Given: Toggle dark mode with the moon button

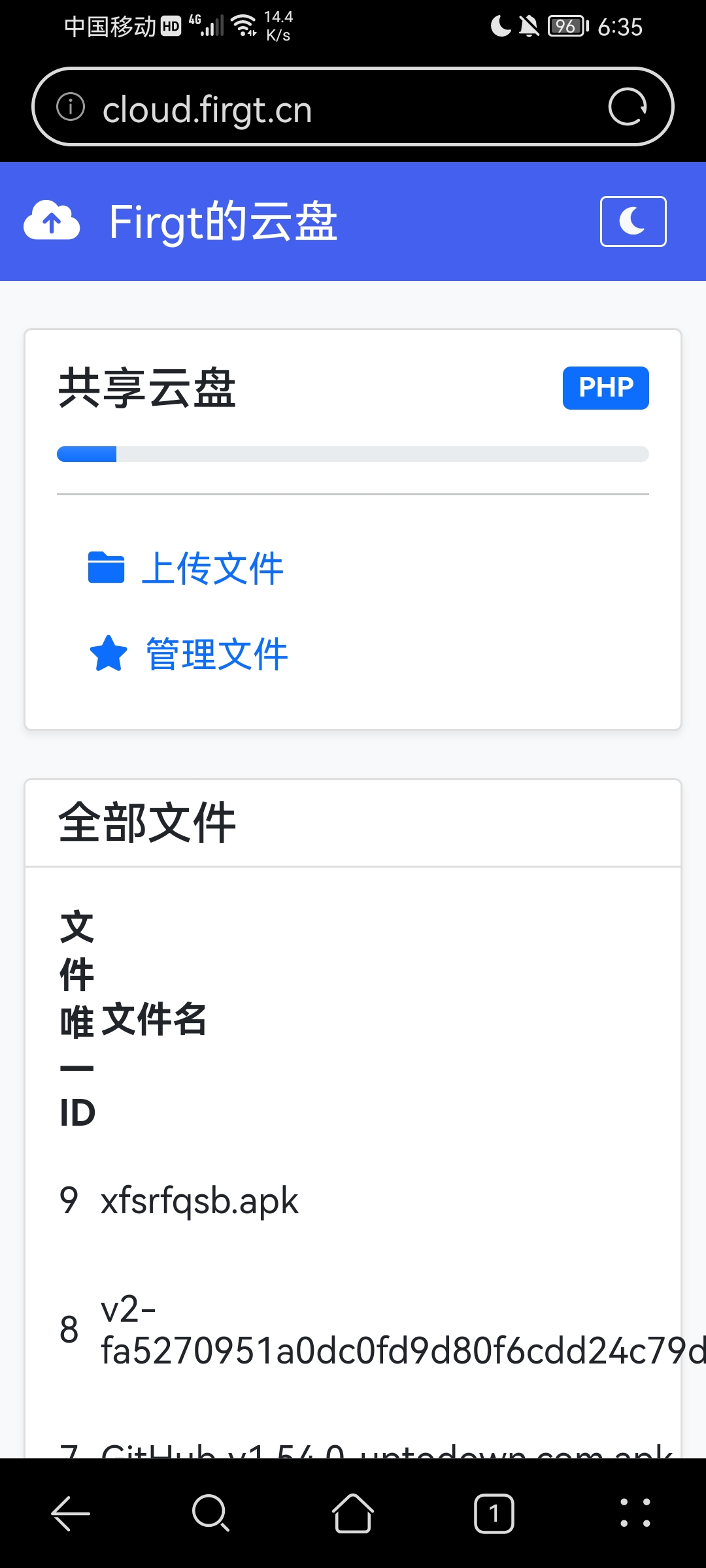Looking at the screenshot, I should tap(633, 221).
